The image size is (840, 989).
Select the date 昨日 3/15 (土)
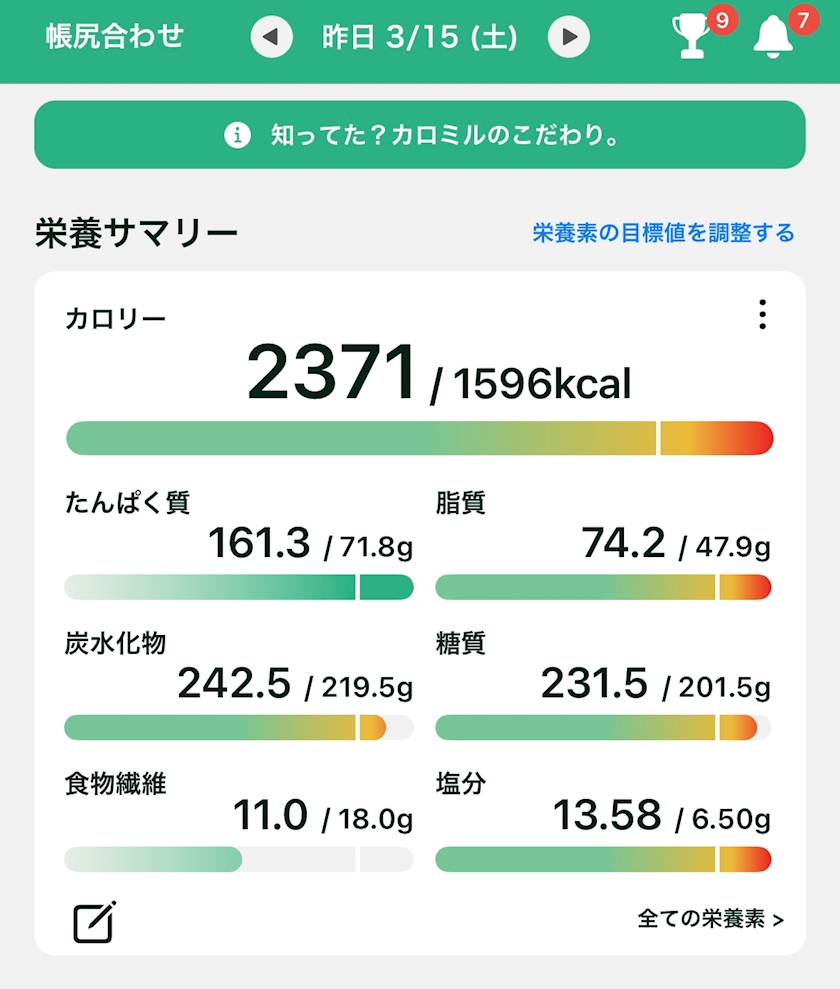pos(420,38)
